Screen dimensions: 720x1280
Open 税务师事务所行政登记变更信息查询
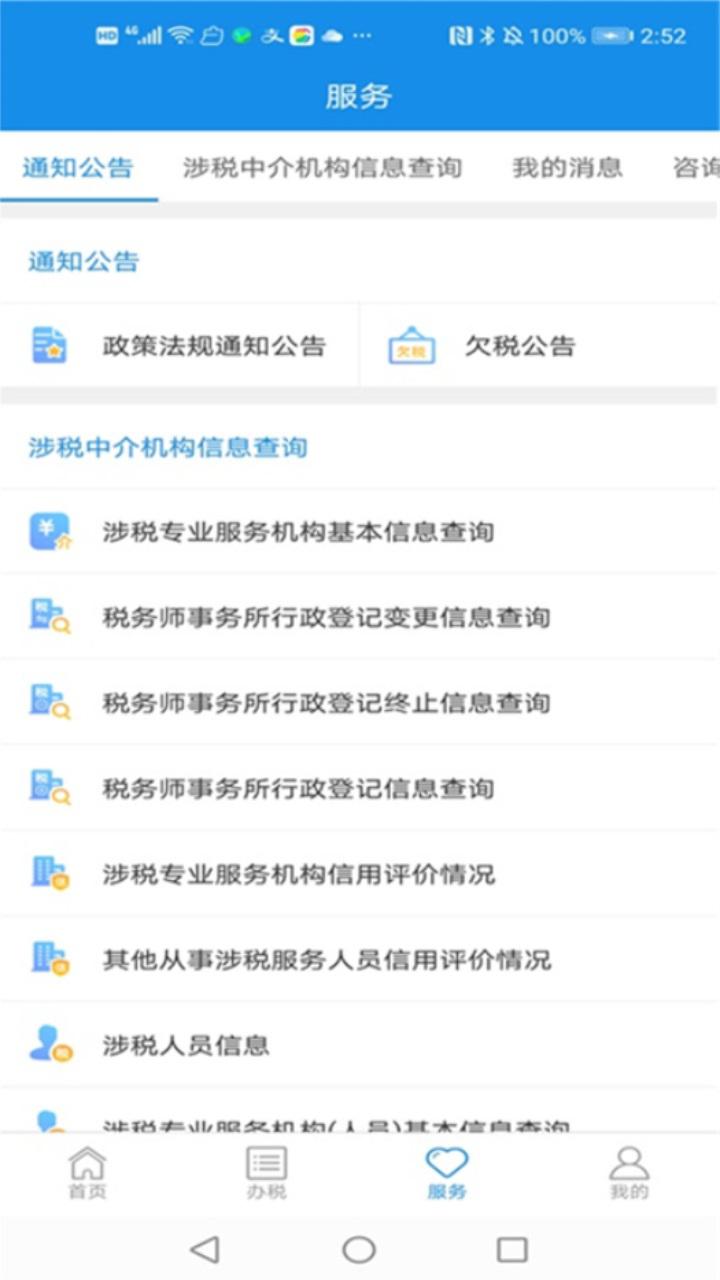pos(360,617)
